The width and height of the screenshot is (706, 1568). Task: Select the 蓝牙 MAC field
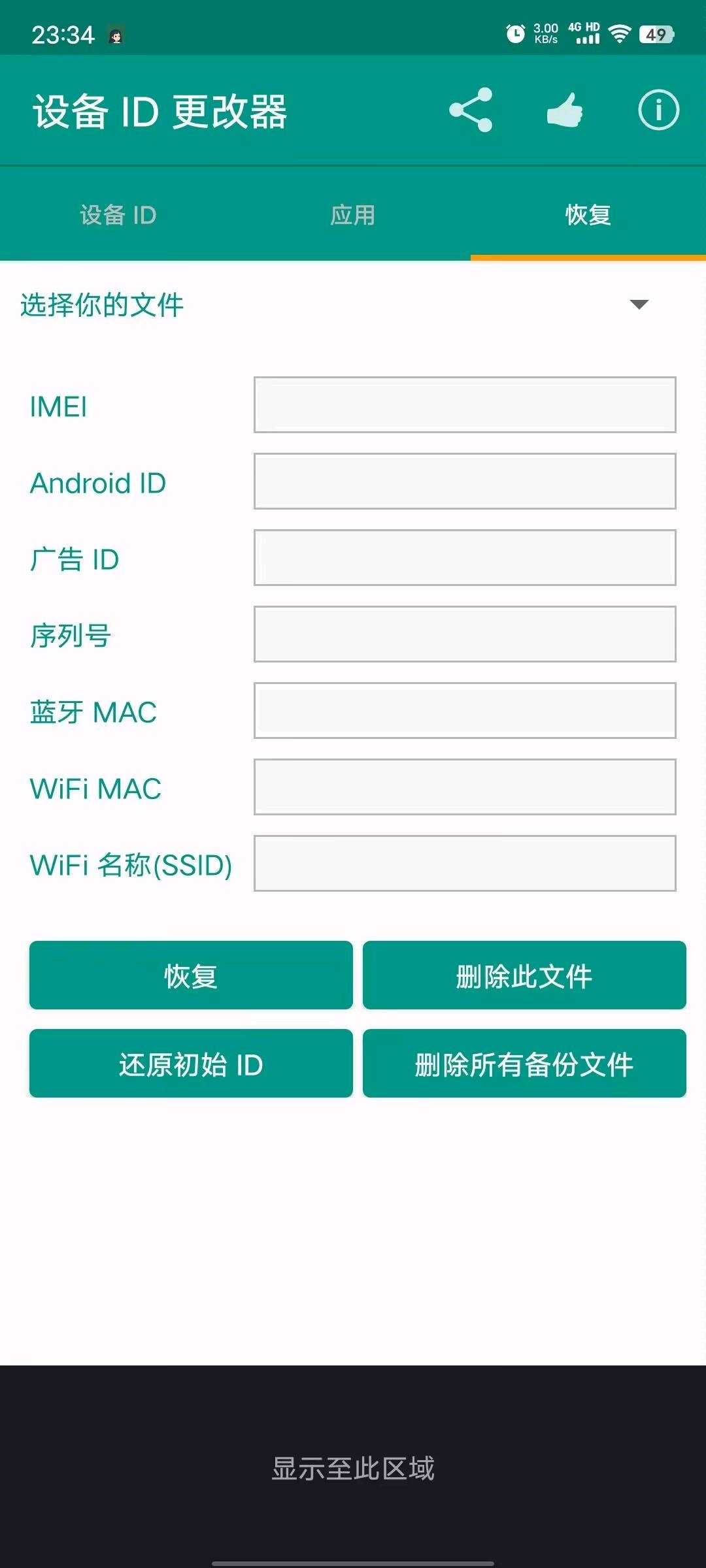465,710
